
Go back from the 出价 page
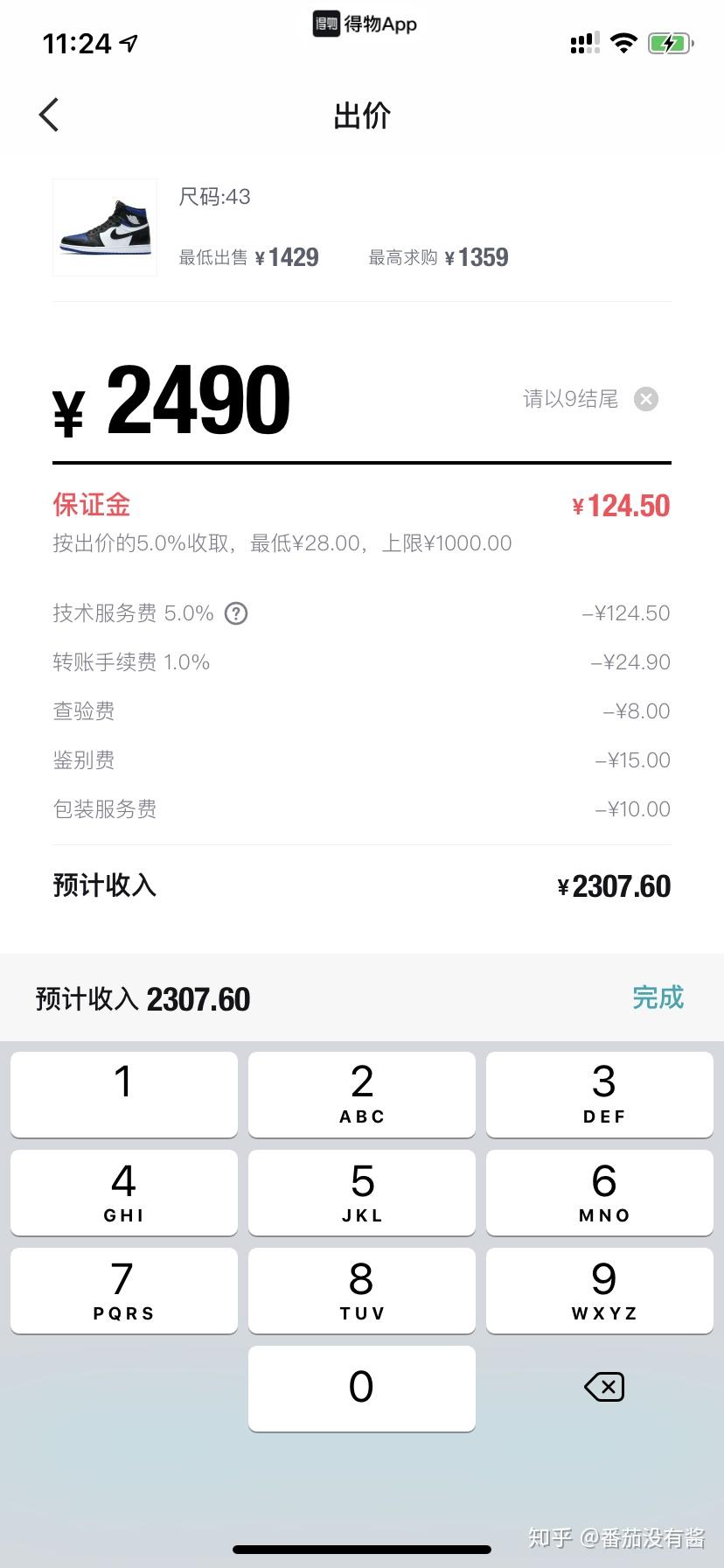[x=49, y=115]
